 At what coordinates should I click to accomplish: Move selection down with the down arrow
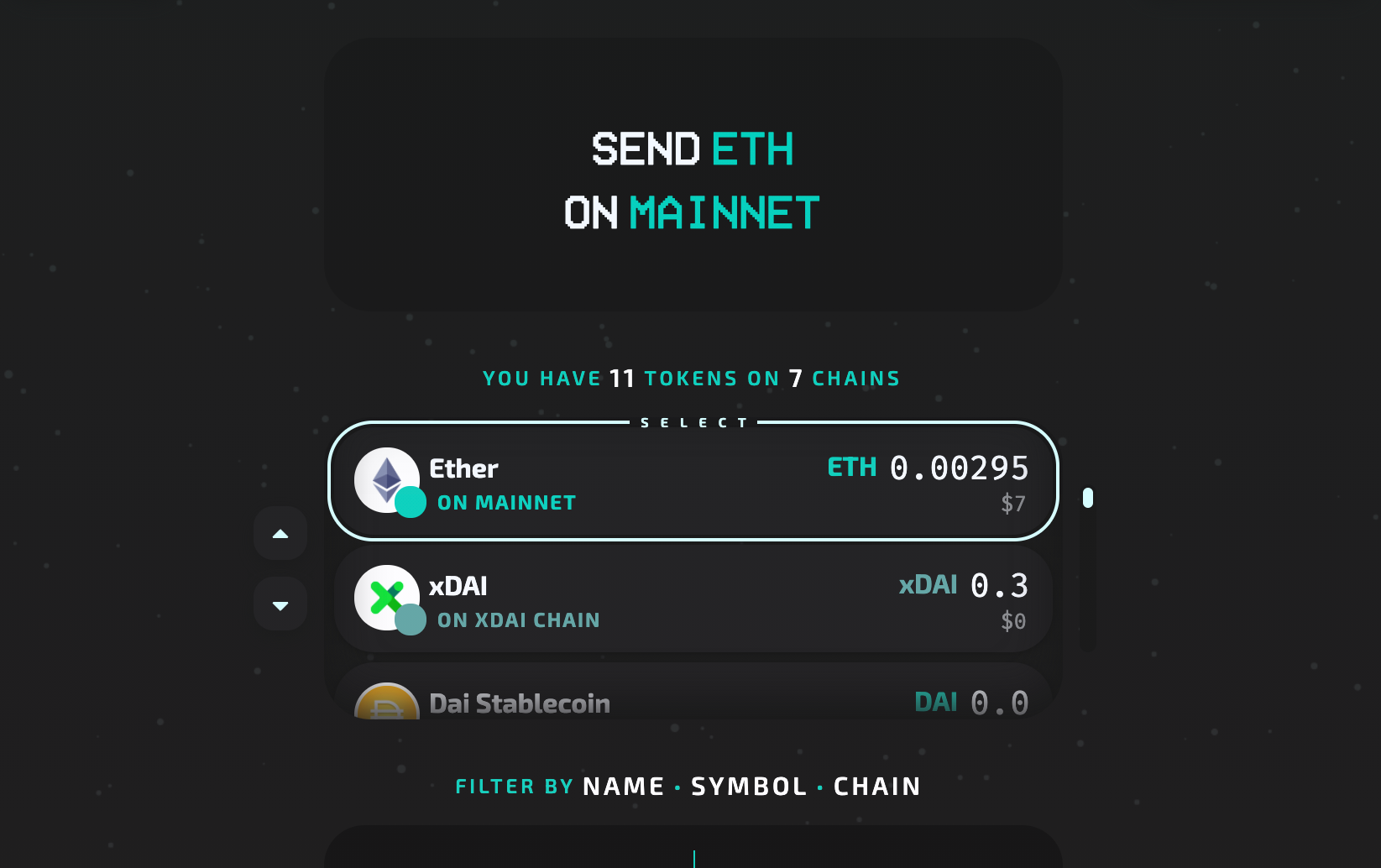pyautogui.click(x=280, y=604)
